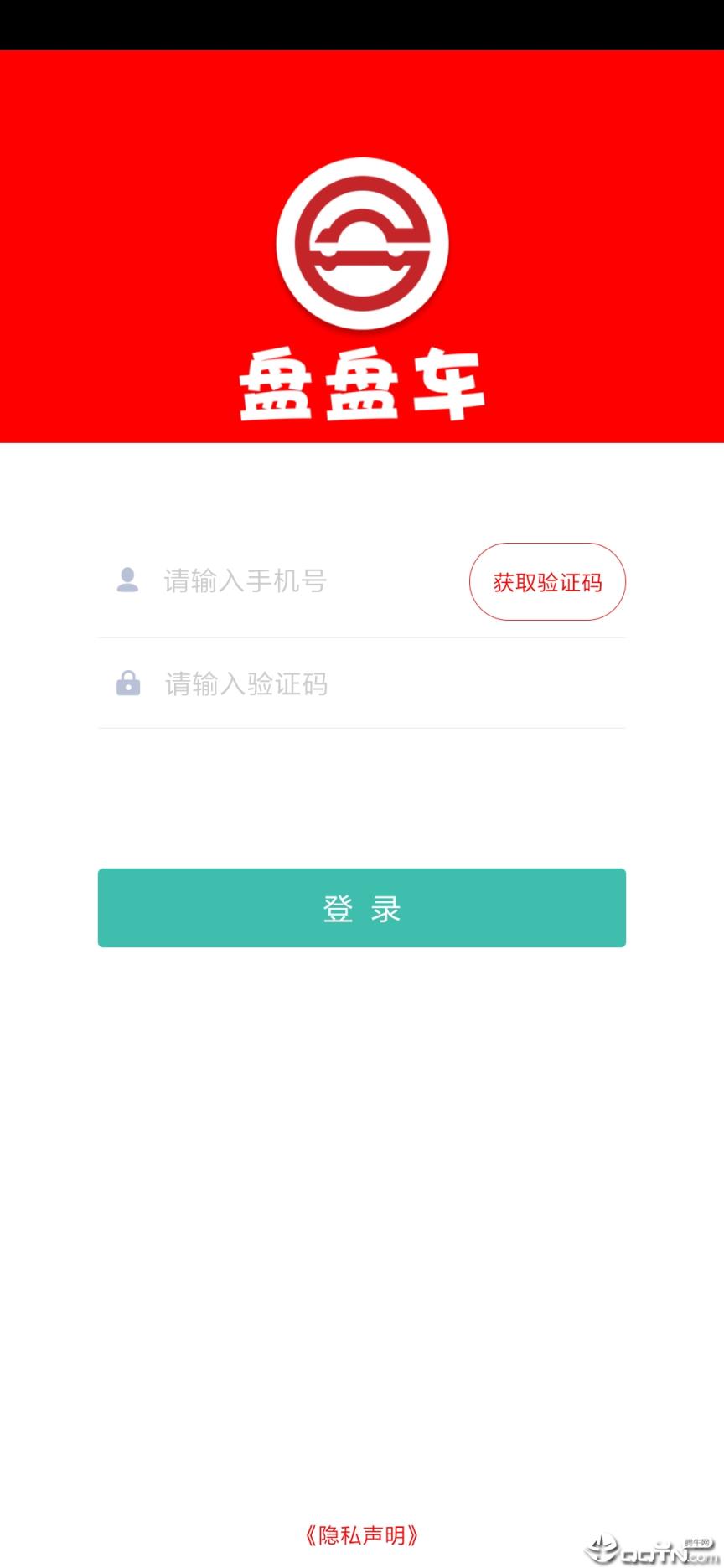Tap 获取验证码 to request a verification code
The image size is (724, 1568).
(547, 581)
